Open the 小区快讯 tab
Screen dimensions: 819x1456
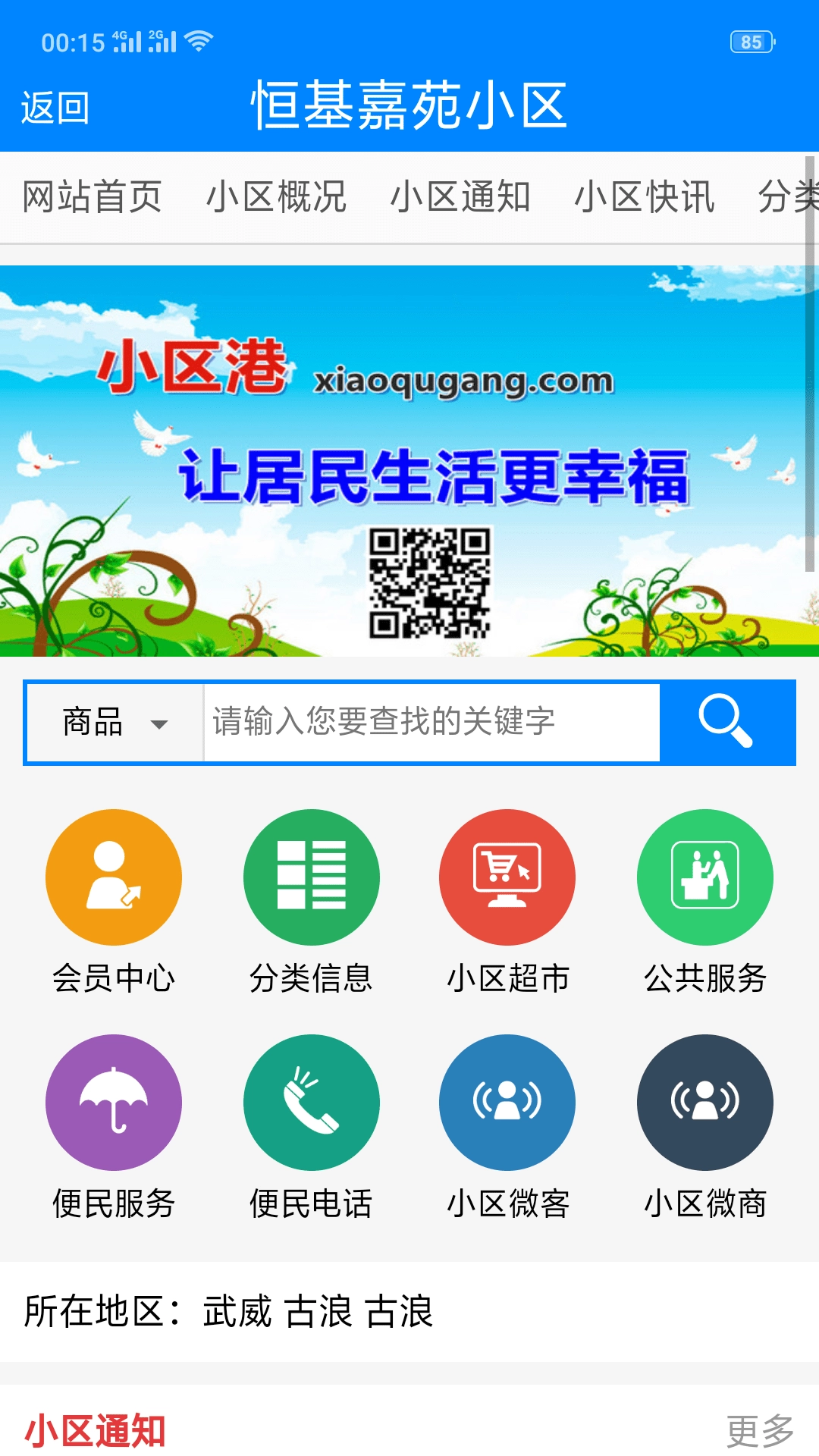(645, 197)
